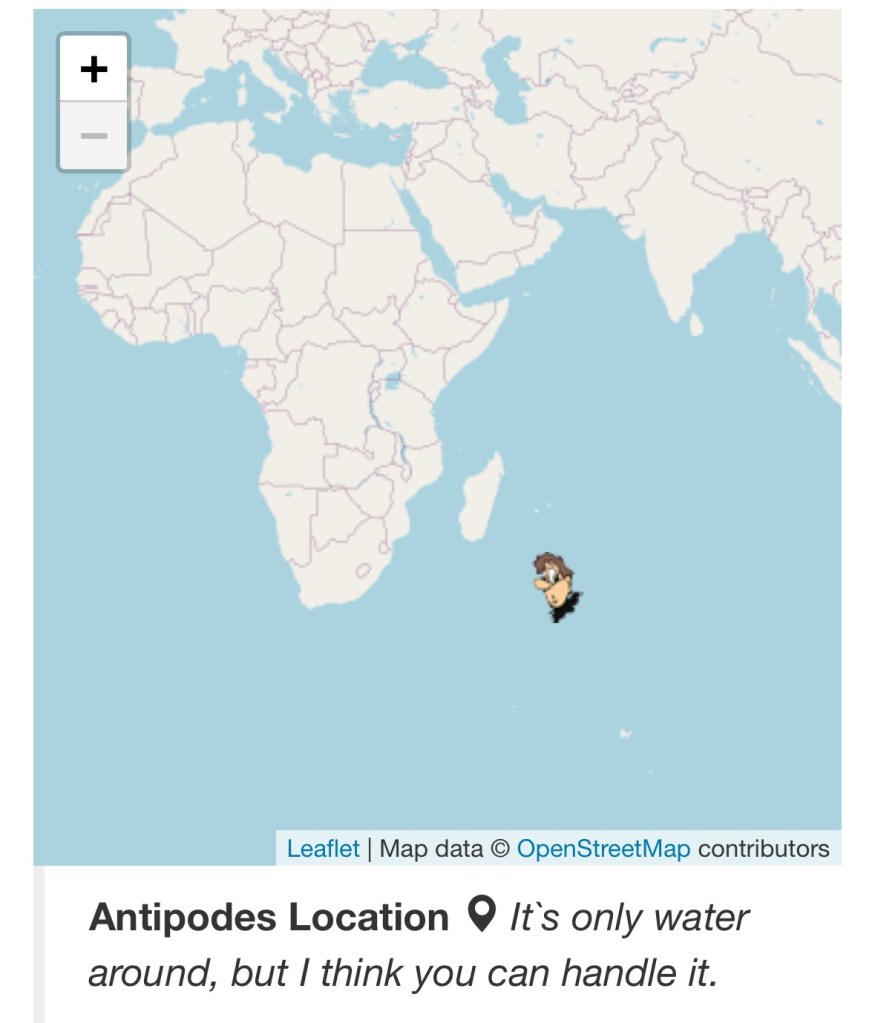
Task: Zoom in on the map
Action: (x=93, y=69)
